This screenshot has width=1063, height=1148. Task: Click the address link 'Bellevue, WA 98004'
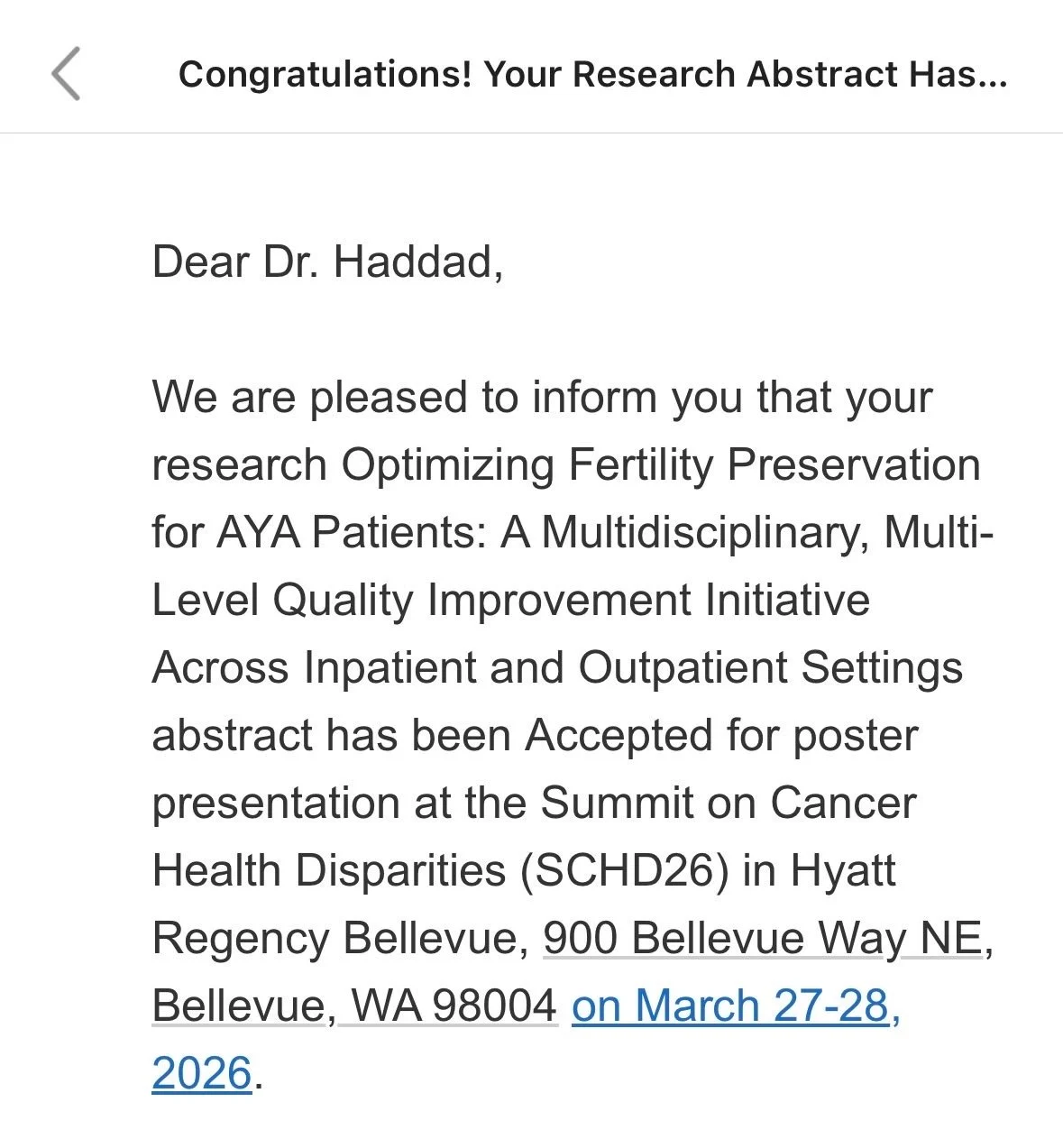[353, 1006]
